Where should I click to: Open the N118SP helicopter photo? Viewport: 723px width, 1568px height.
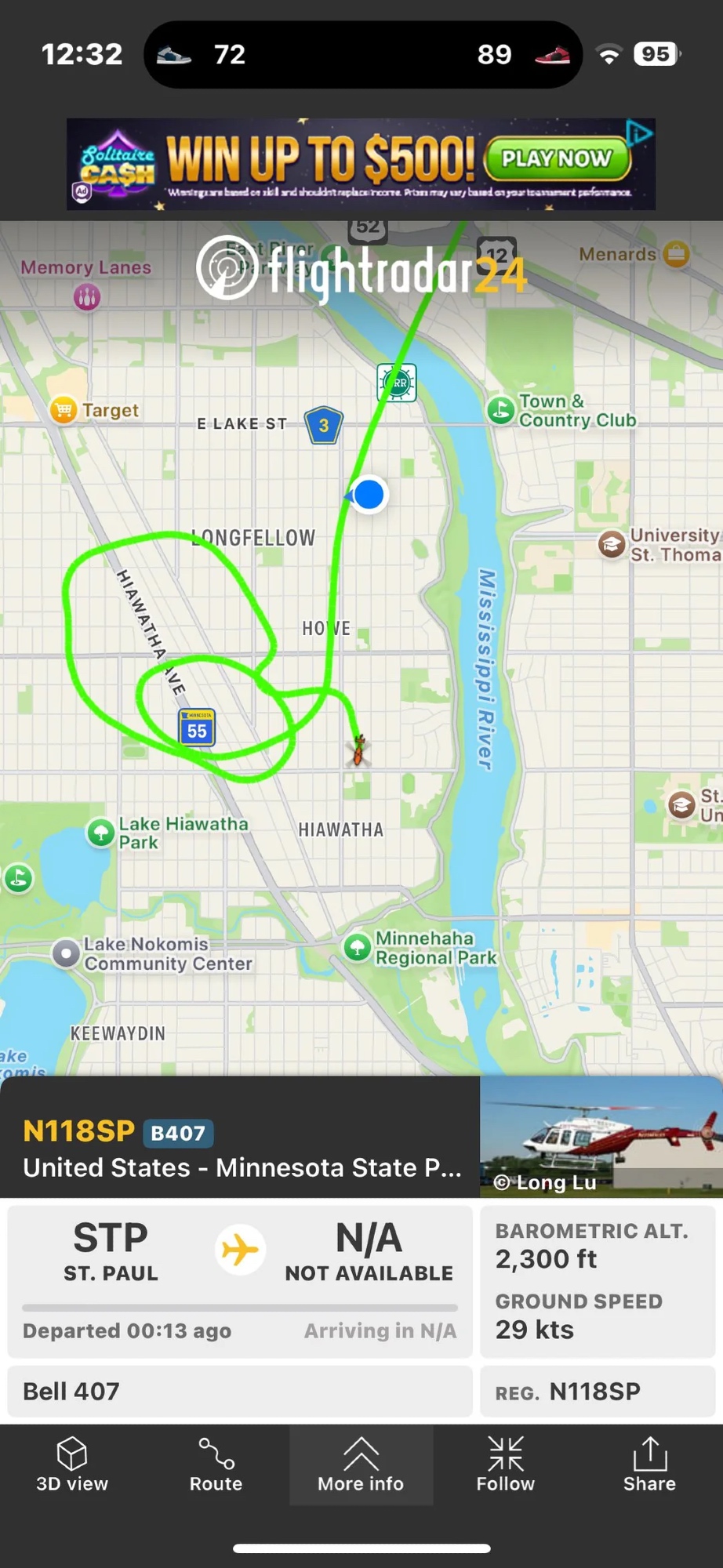click(601, 1137)
